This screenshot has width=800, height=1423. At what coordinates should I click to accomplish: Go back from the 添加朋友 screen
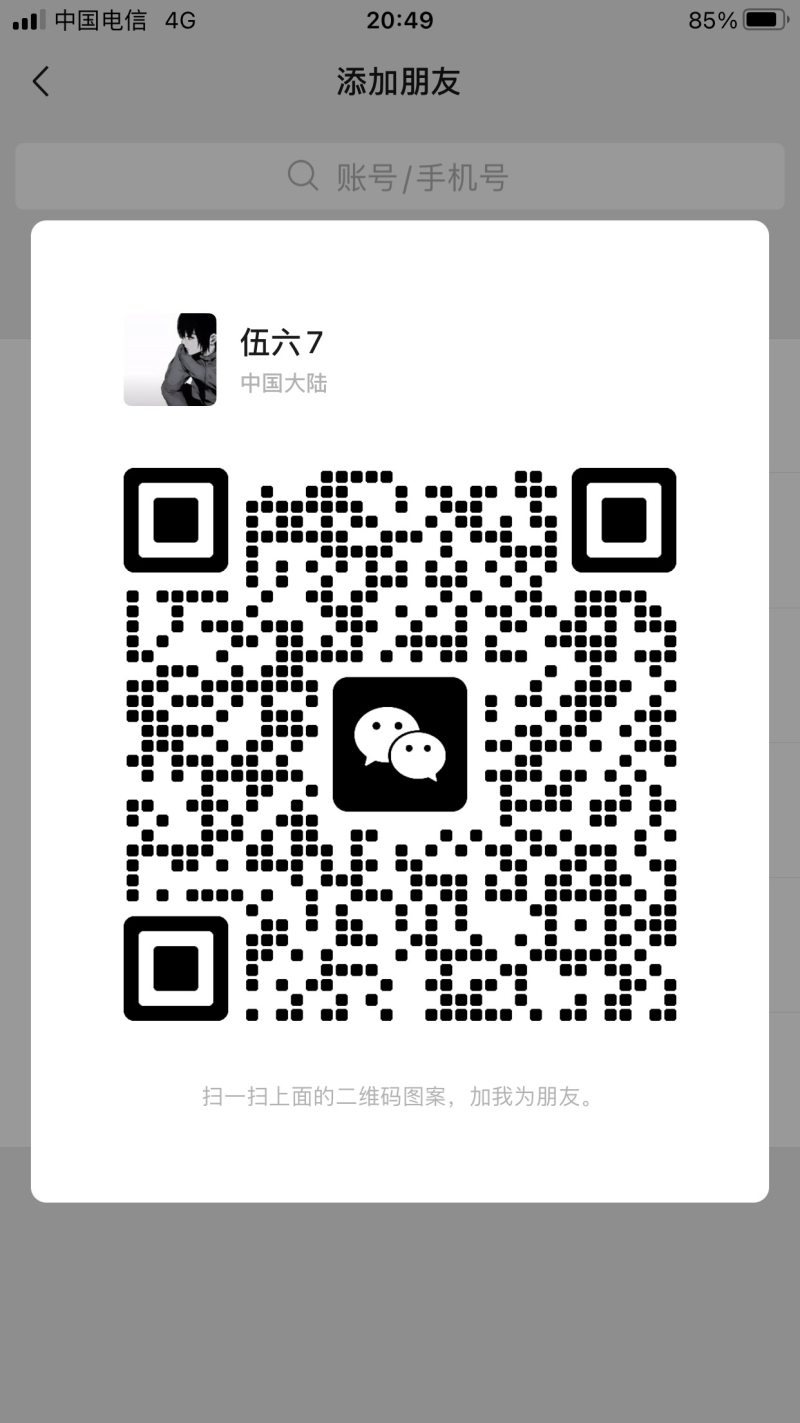pos(41,82)
